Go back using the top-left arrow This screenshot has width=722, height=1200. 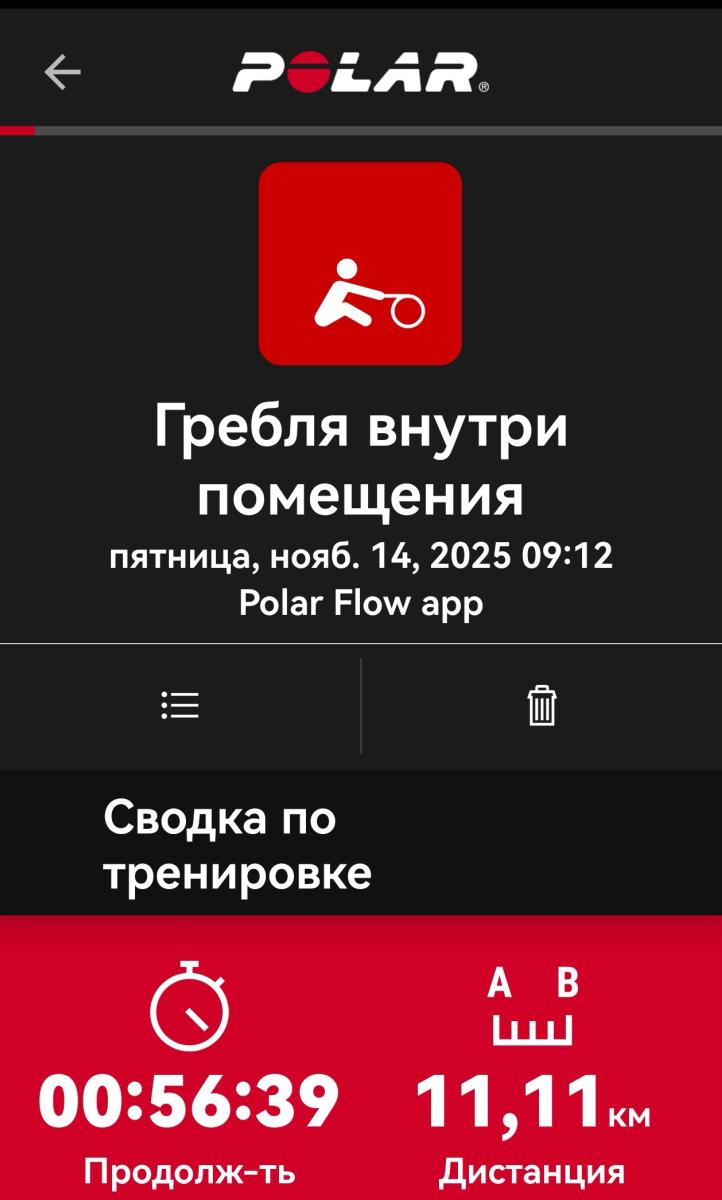click(62, 72)
